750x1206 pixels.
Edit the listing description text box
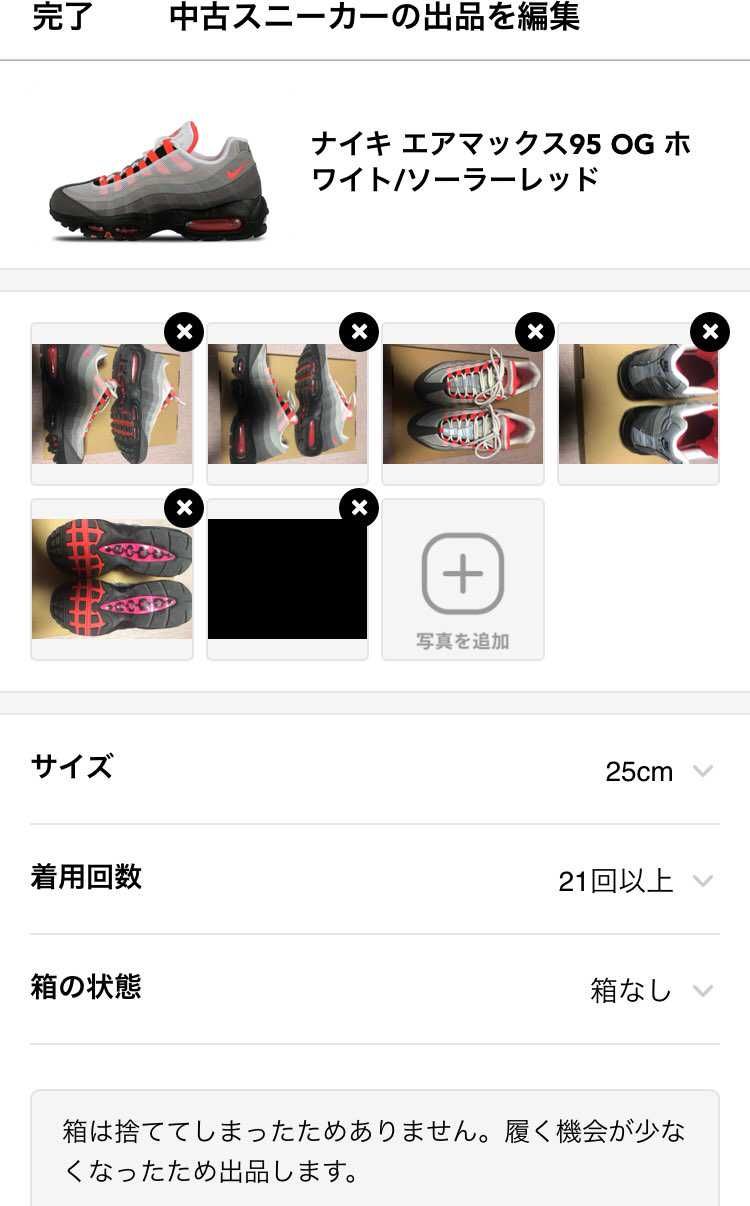point(375,1148)
